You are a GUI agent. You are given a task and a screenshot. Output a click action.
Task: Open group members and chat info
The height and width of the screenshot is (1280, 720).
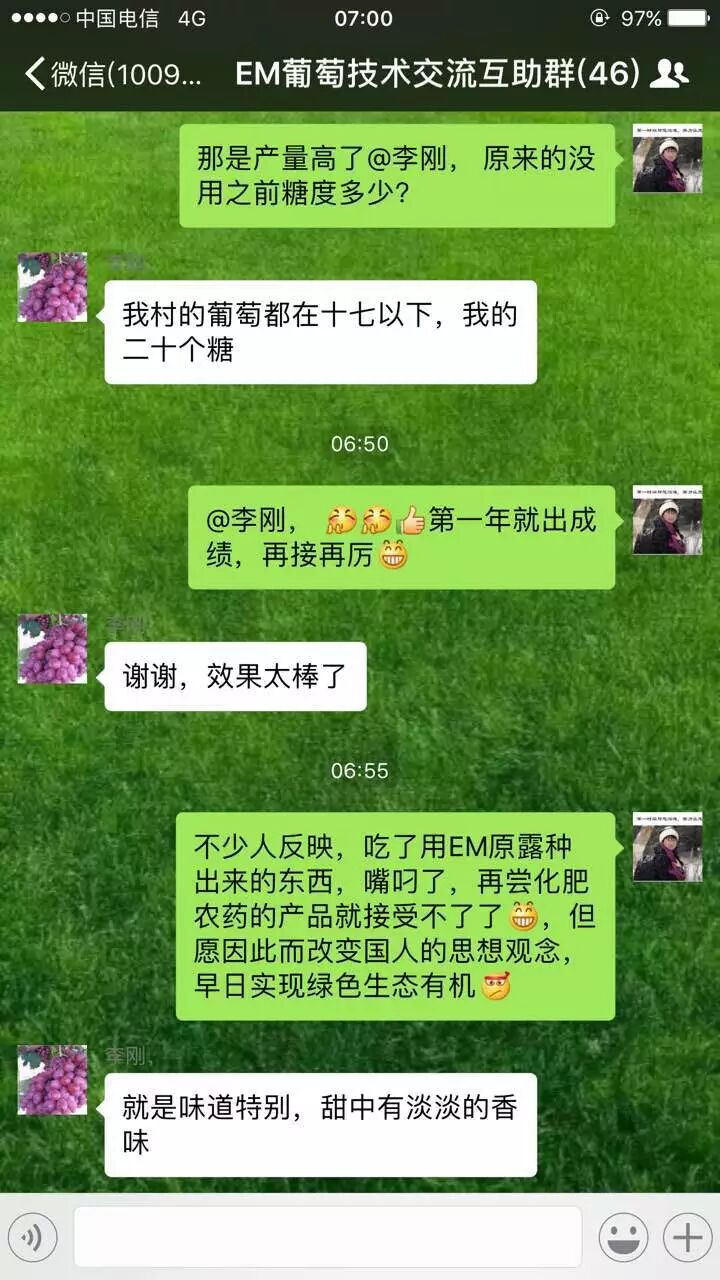[669, 74]
